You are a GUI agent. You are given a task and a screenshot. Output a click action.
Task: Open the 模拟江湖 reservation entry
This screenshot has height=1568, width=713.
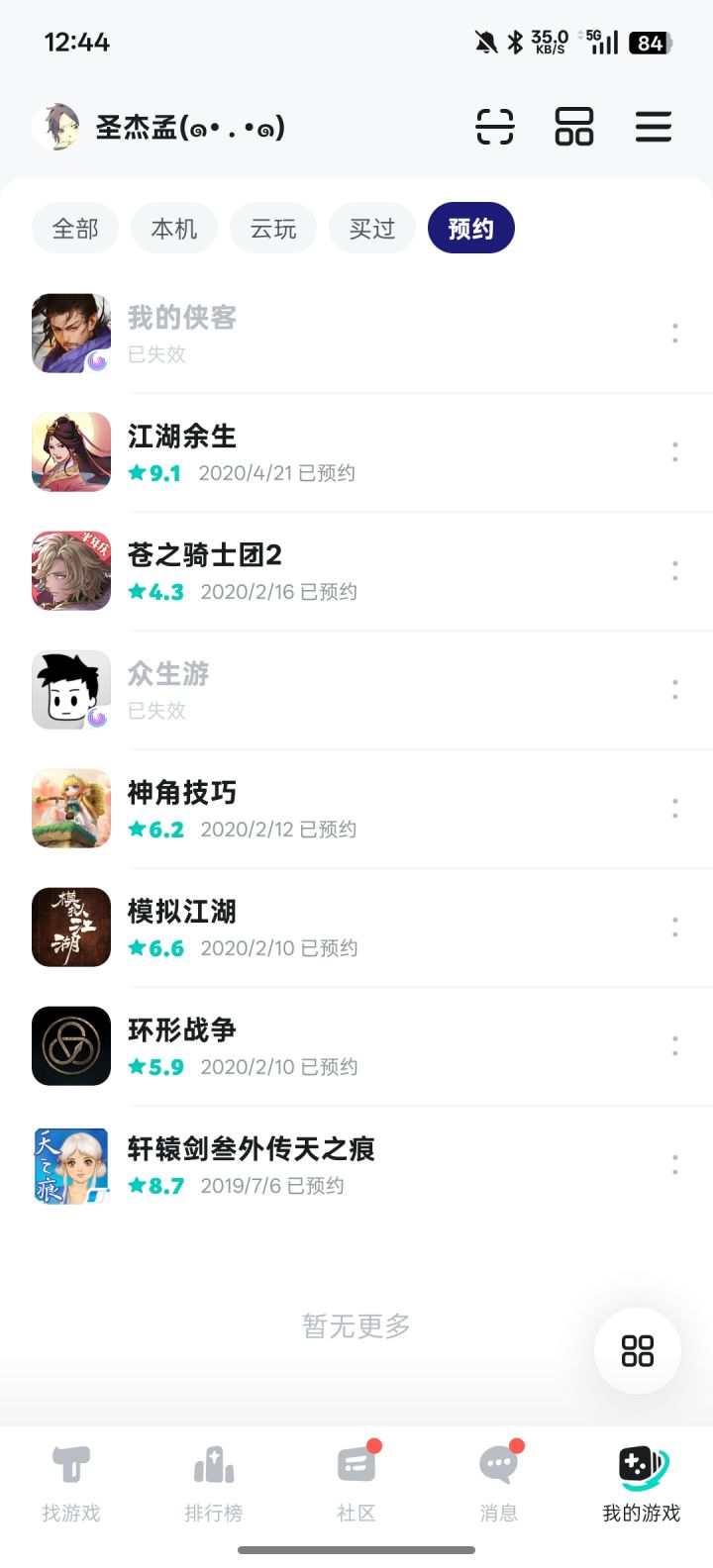(182, 912)
